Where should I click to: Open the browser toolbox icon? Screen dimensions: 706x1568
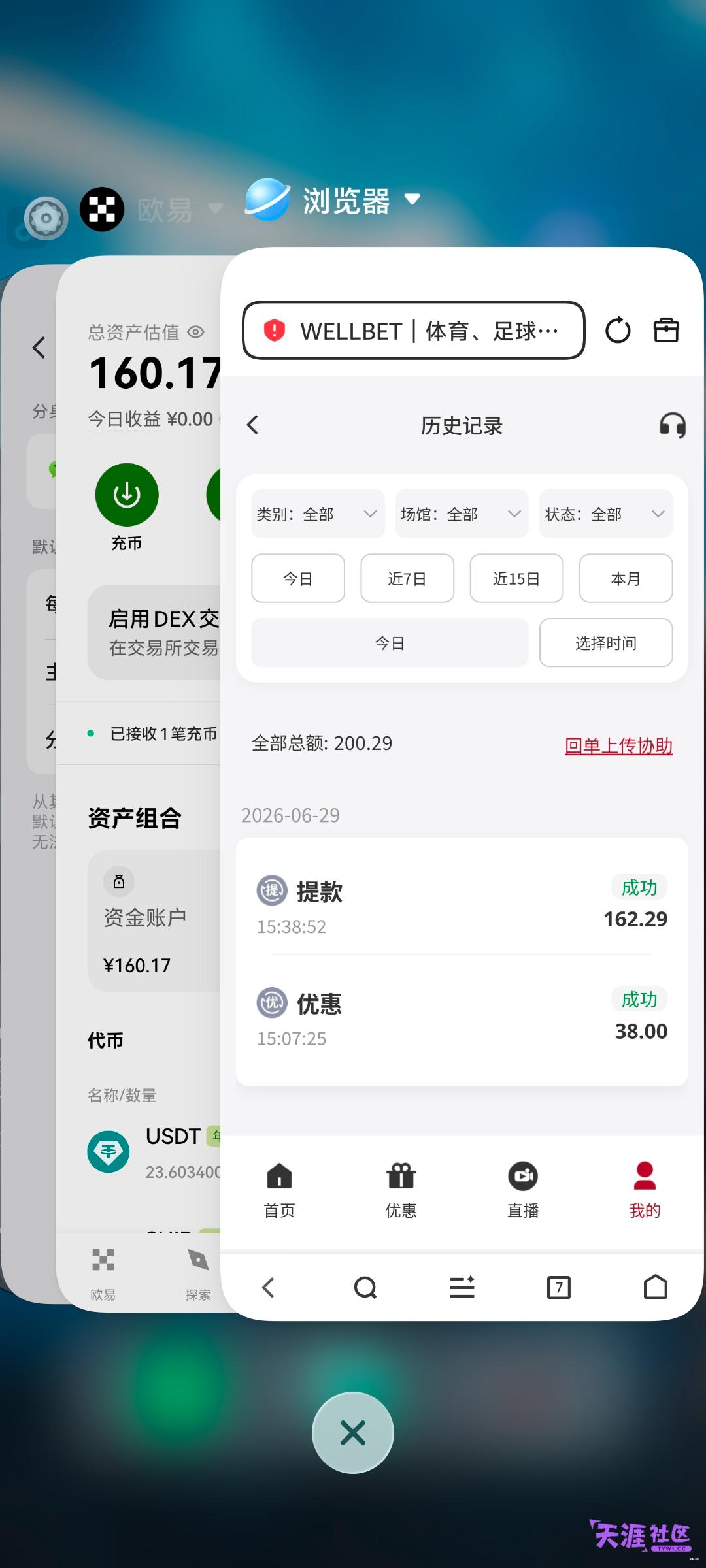(x=666, y=331)
